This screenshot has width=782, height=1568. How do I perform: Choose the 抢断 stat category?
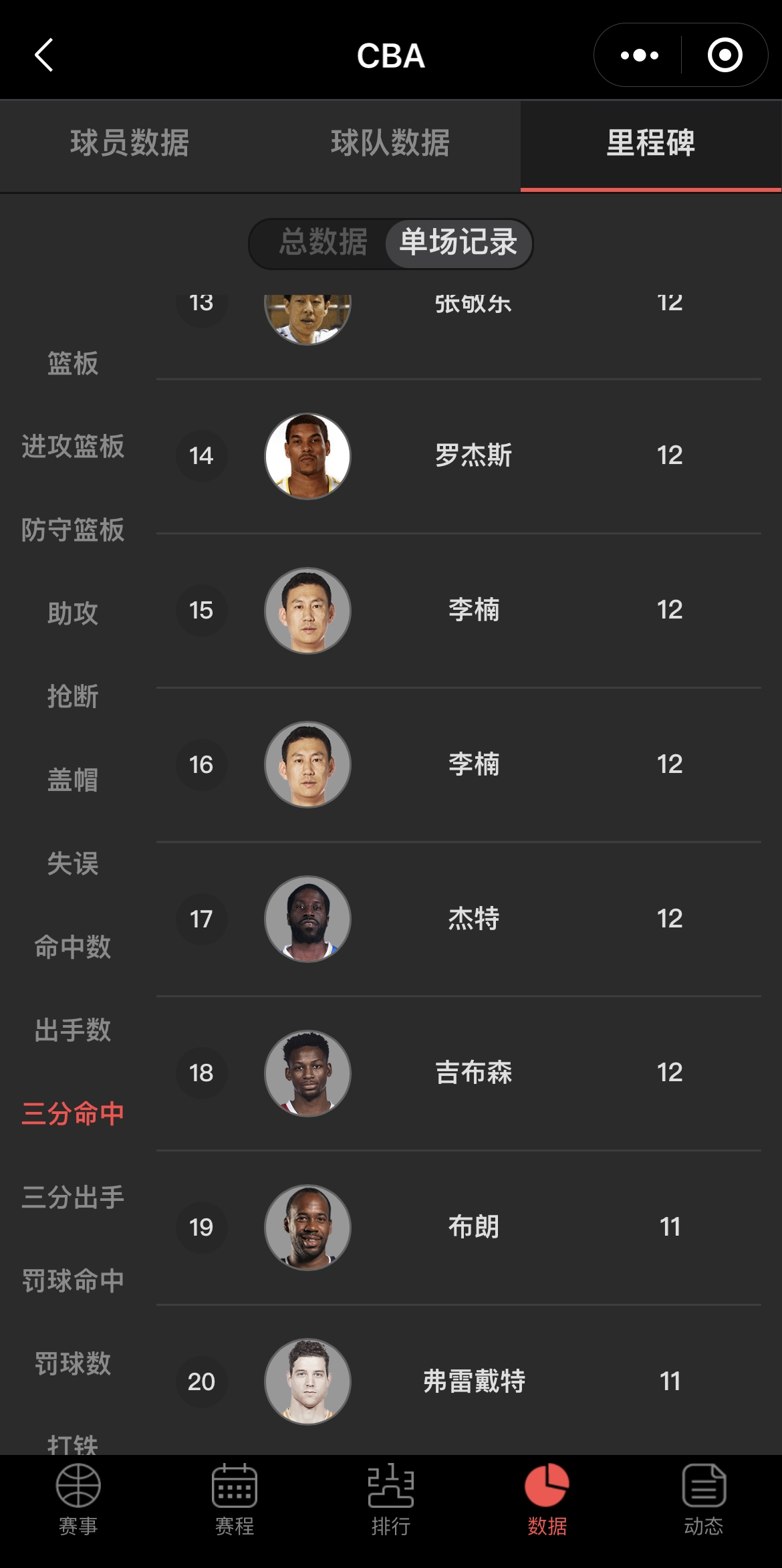(x=73, y=697)
